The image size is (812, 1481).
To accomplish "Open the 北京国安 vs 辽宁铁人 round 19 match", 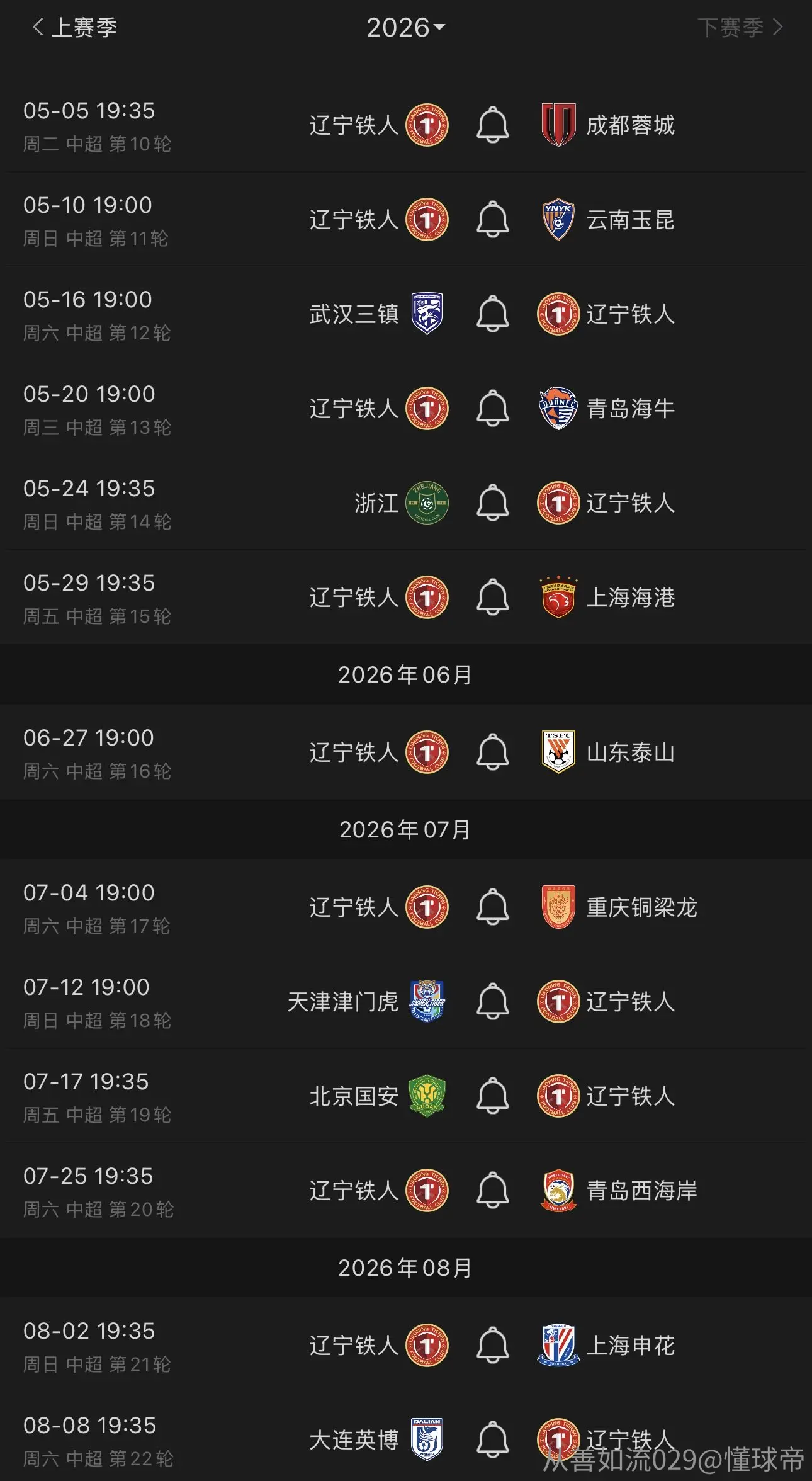I will pyautogui.click(x=406, y=1096).
